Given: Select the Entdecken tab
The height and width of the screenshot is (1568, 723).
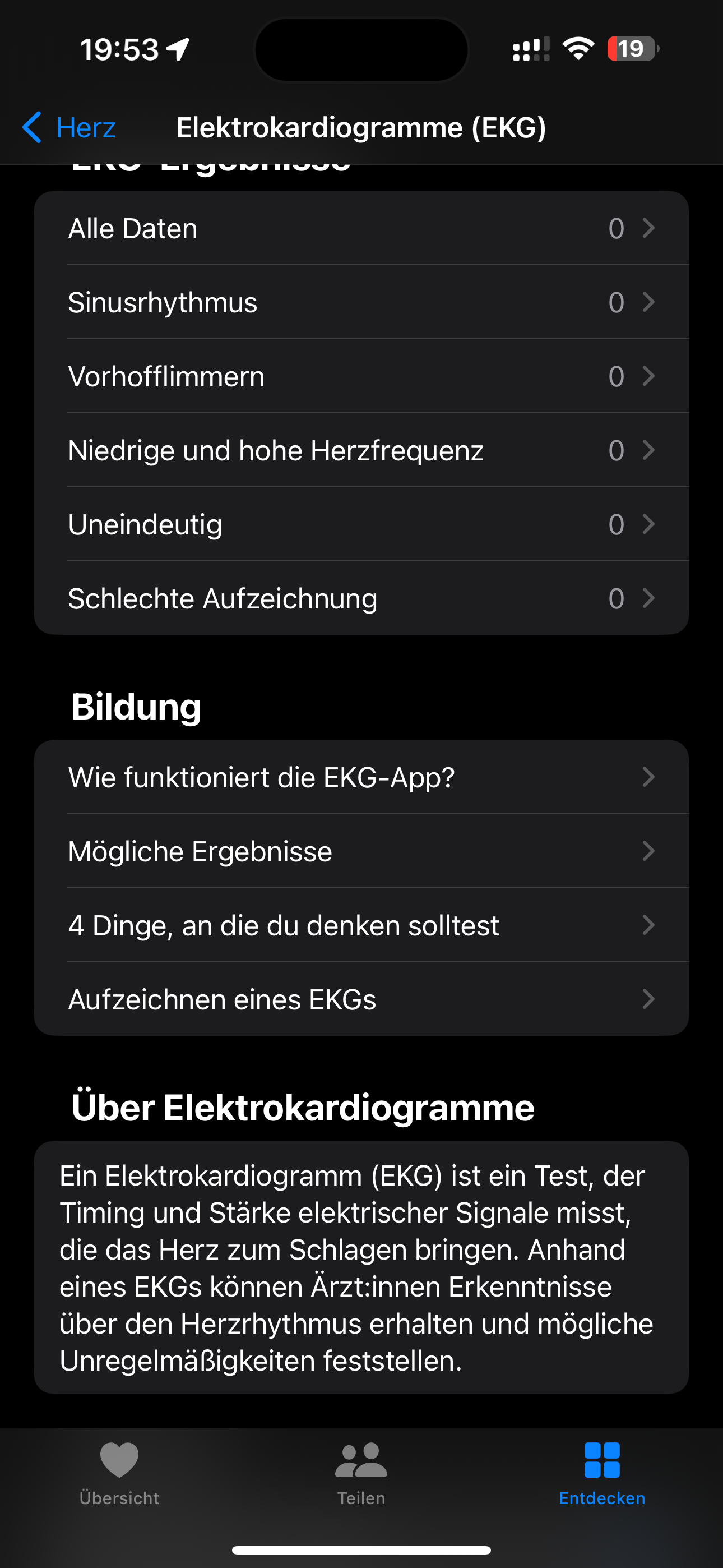Looking at the screenshot, I should 602,1473.
